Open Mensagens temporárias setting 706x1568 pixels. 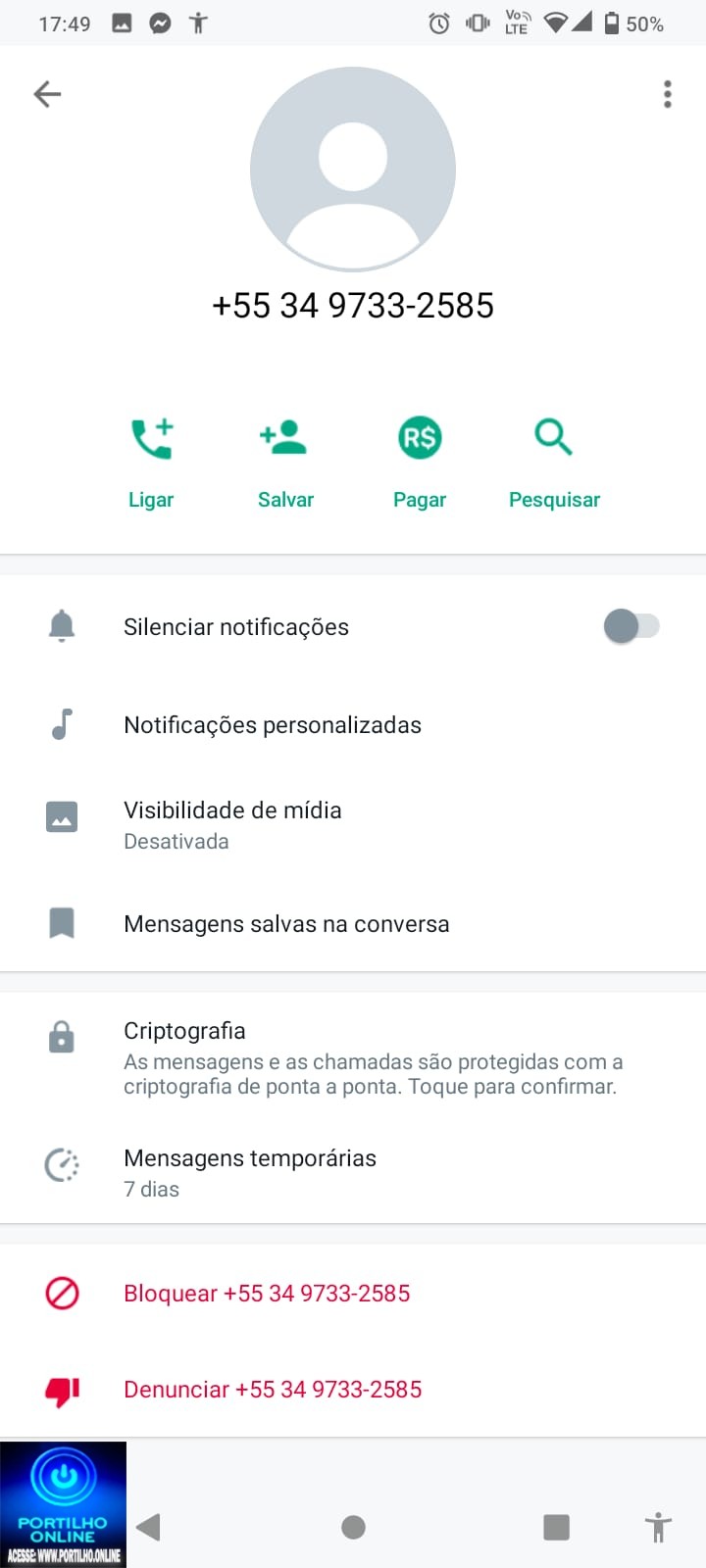point(250,1172)
